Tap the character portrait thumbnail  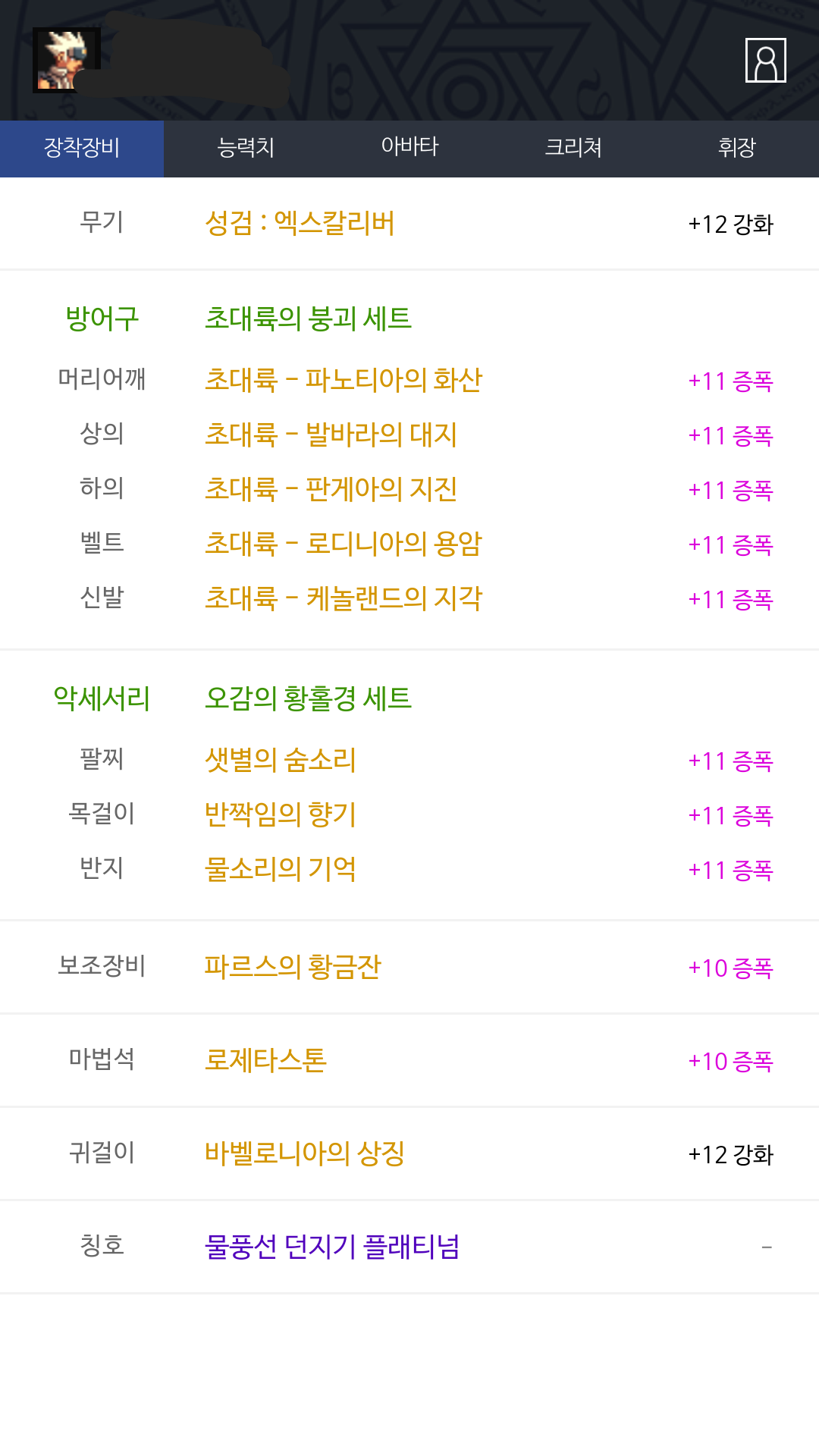click(x=67, y=60)
